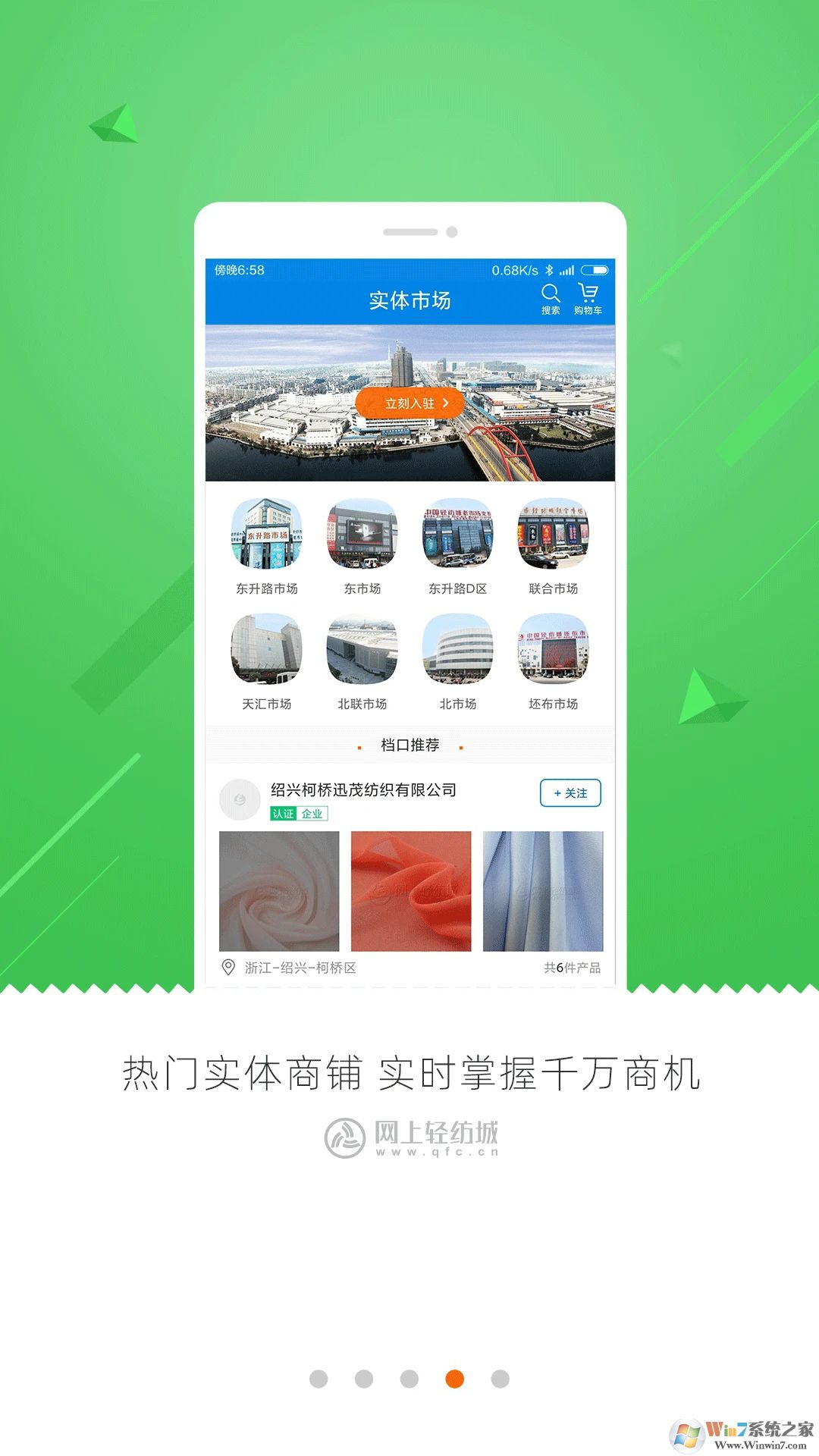Tap the highlighted orange page dot
The image size is (819, 1456).
(455, 1379)
